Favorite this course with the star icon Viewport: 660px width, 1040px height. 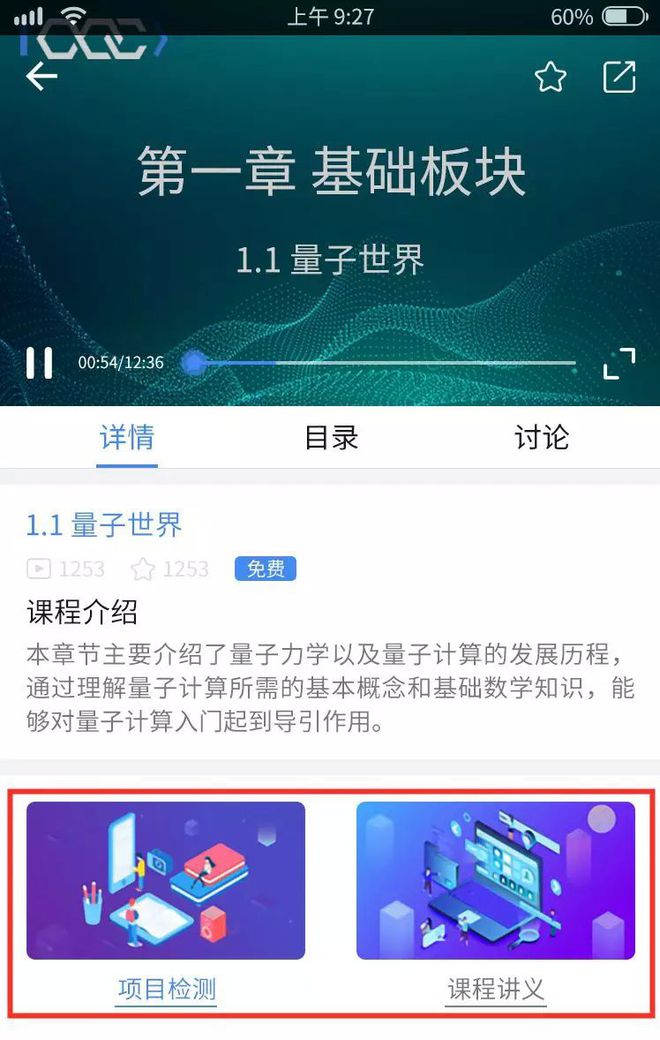tap(550, 77)
